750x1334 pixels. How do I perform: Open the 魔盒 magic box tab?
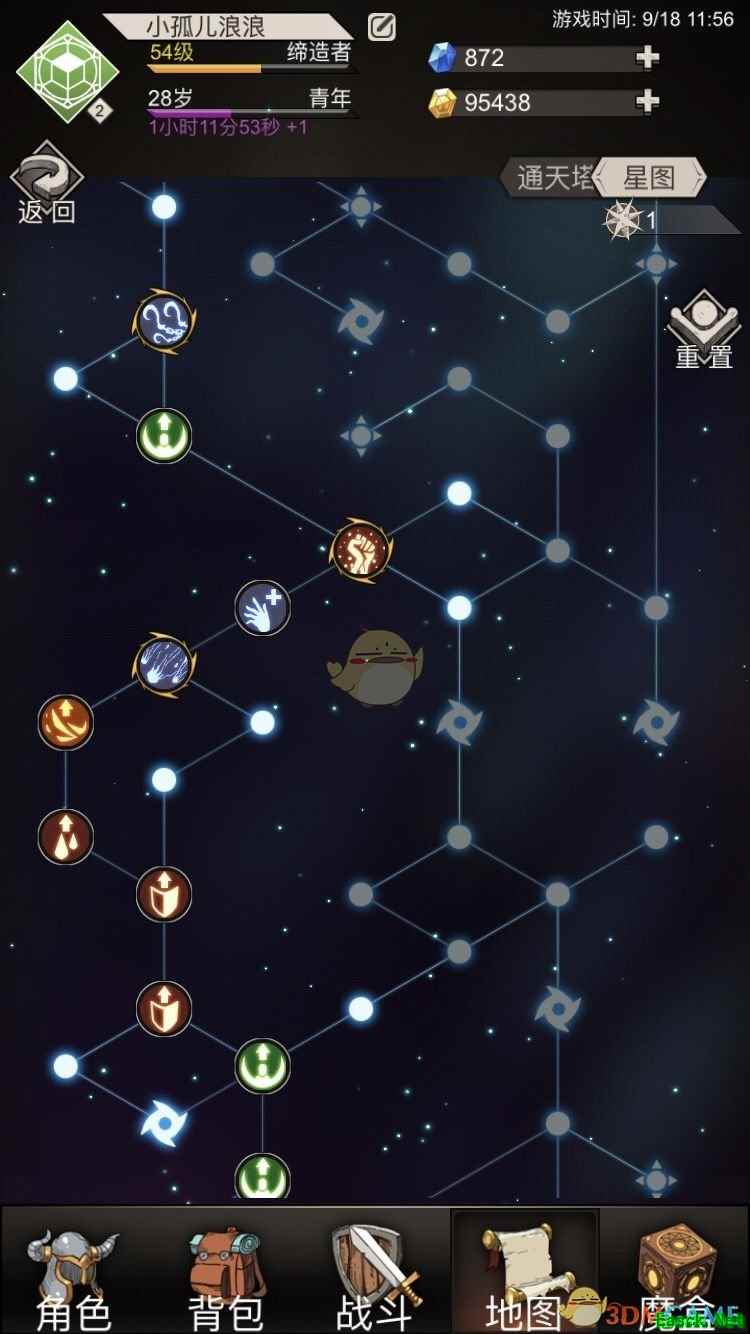(x=676, y=1270)
